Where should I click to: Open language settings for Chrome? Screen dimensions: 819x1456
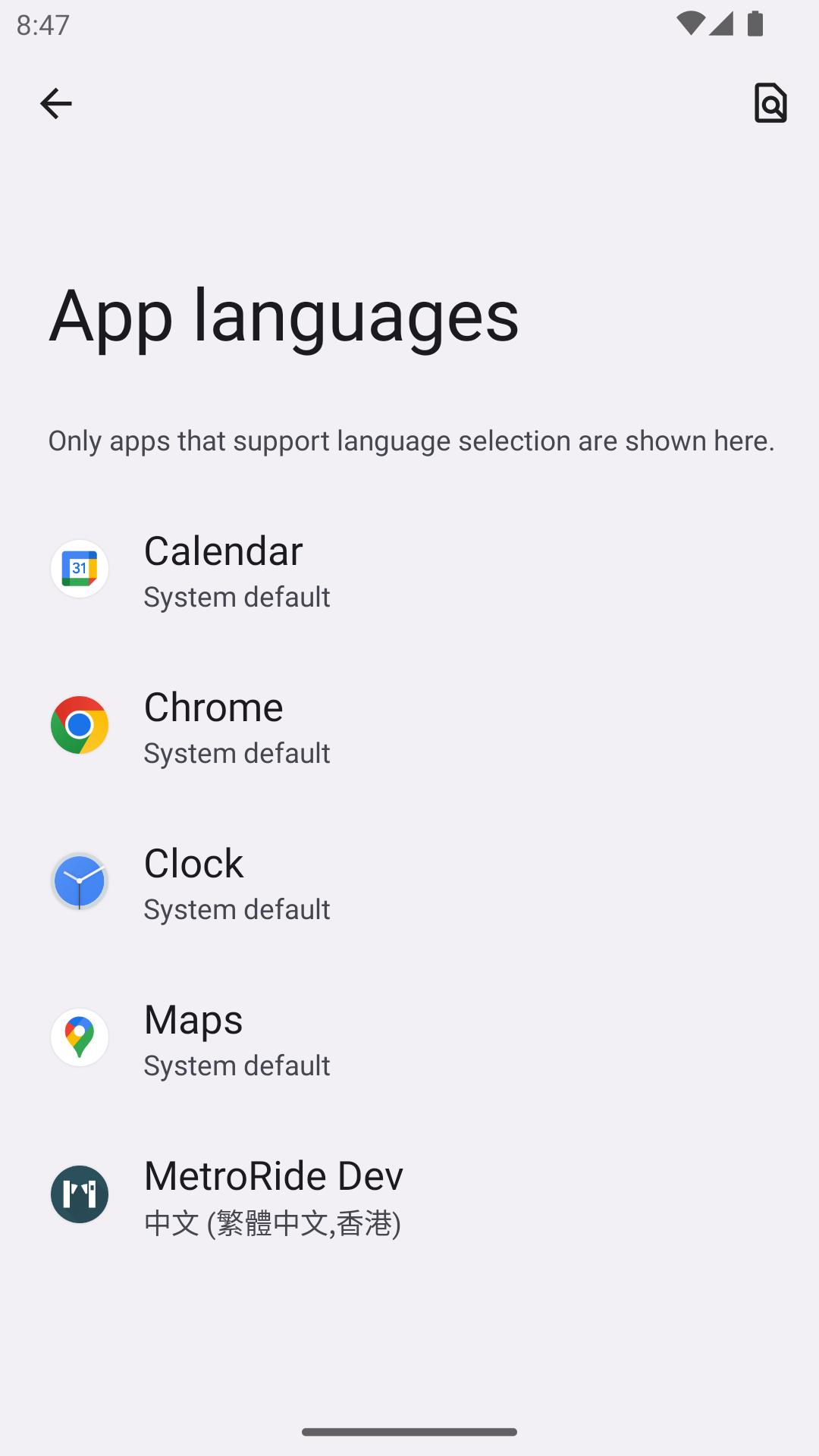(x=409, y=725)
